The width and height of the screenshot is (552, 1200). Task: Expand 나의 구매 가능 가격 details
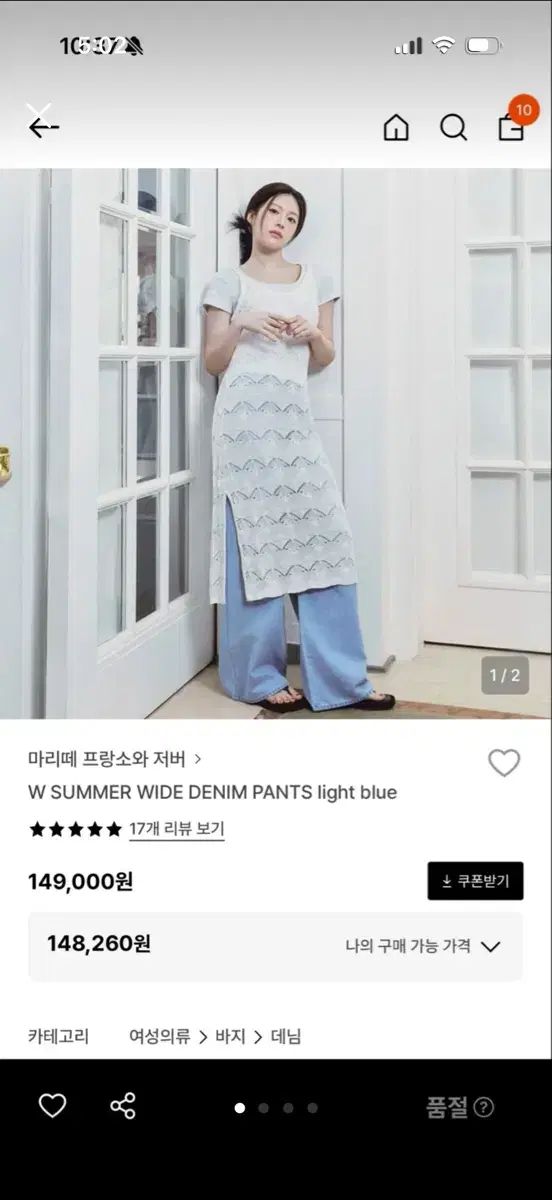pos(423,946)
